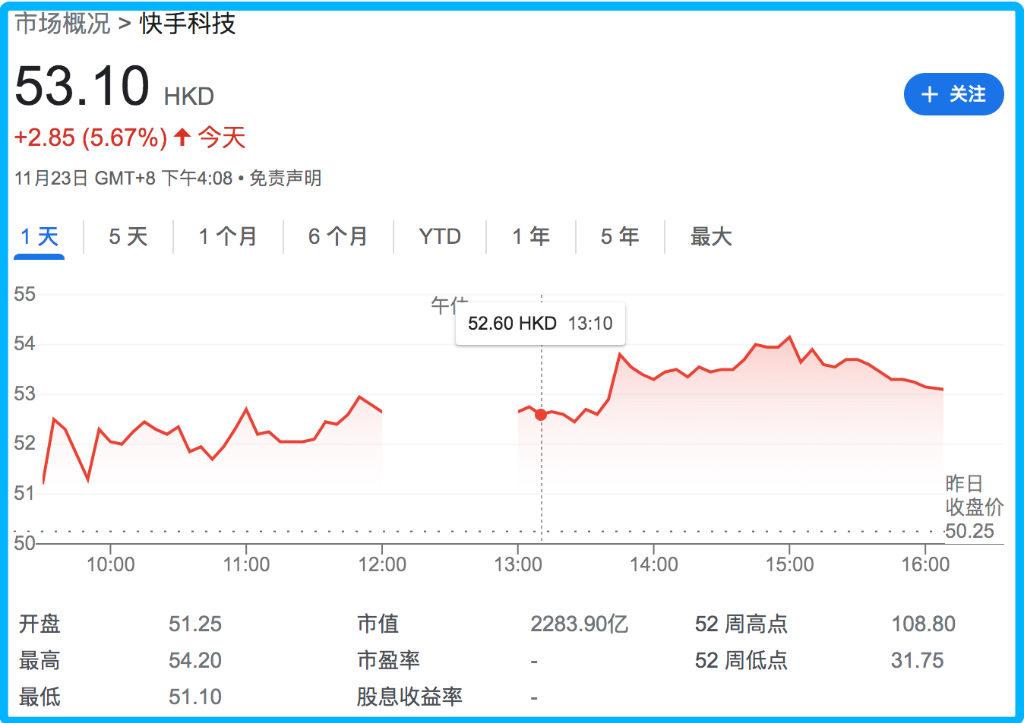Screen dimensions: 1024x723
Task: Show the 1 个月 chart
Action: pos(228,237)
